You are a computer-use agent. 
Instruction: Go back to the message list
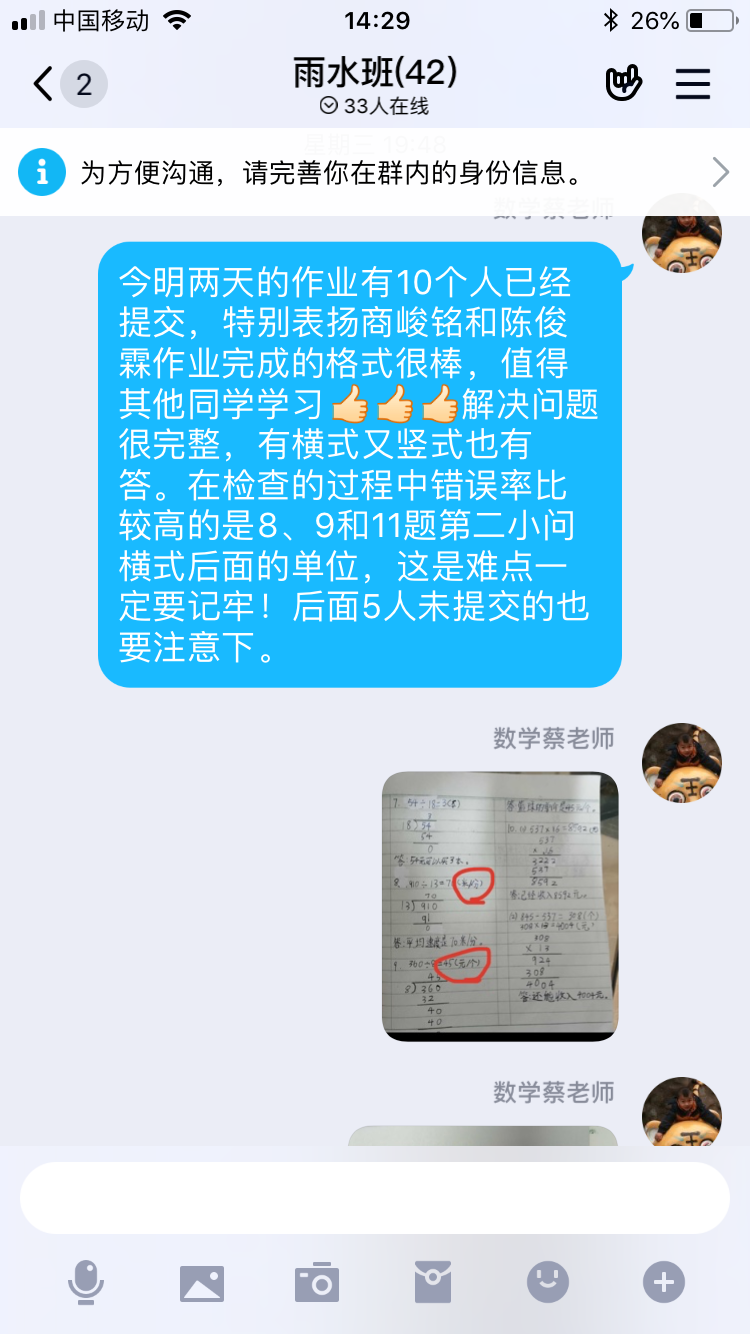(x=44, y=84)
